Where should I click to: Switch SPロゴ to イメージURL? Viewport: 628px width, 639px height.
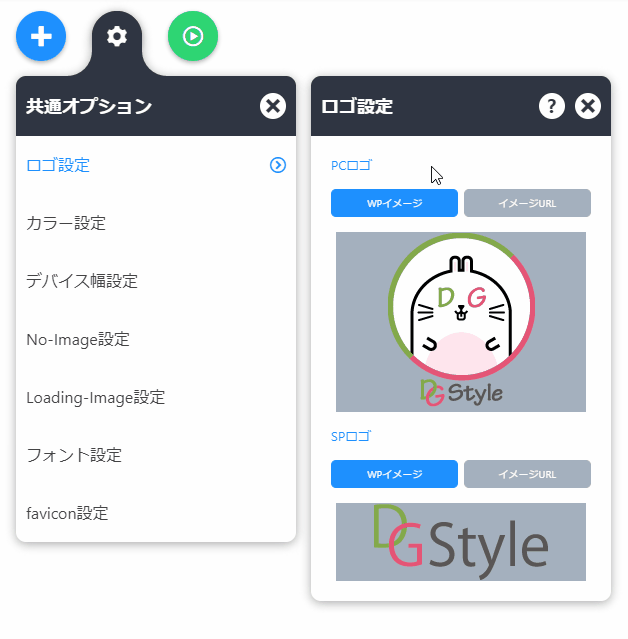pos(527,474)
